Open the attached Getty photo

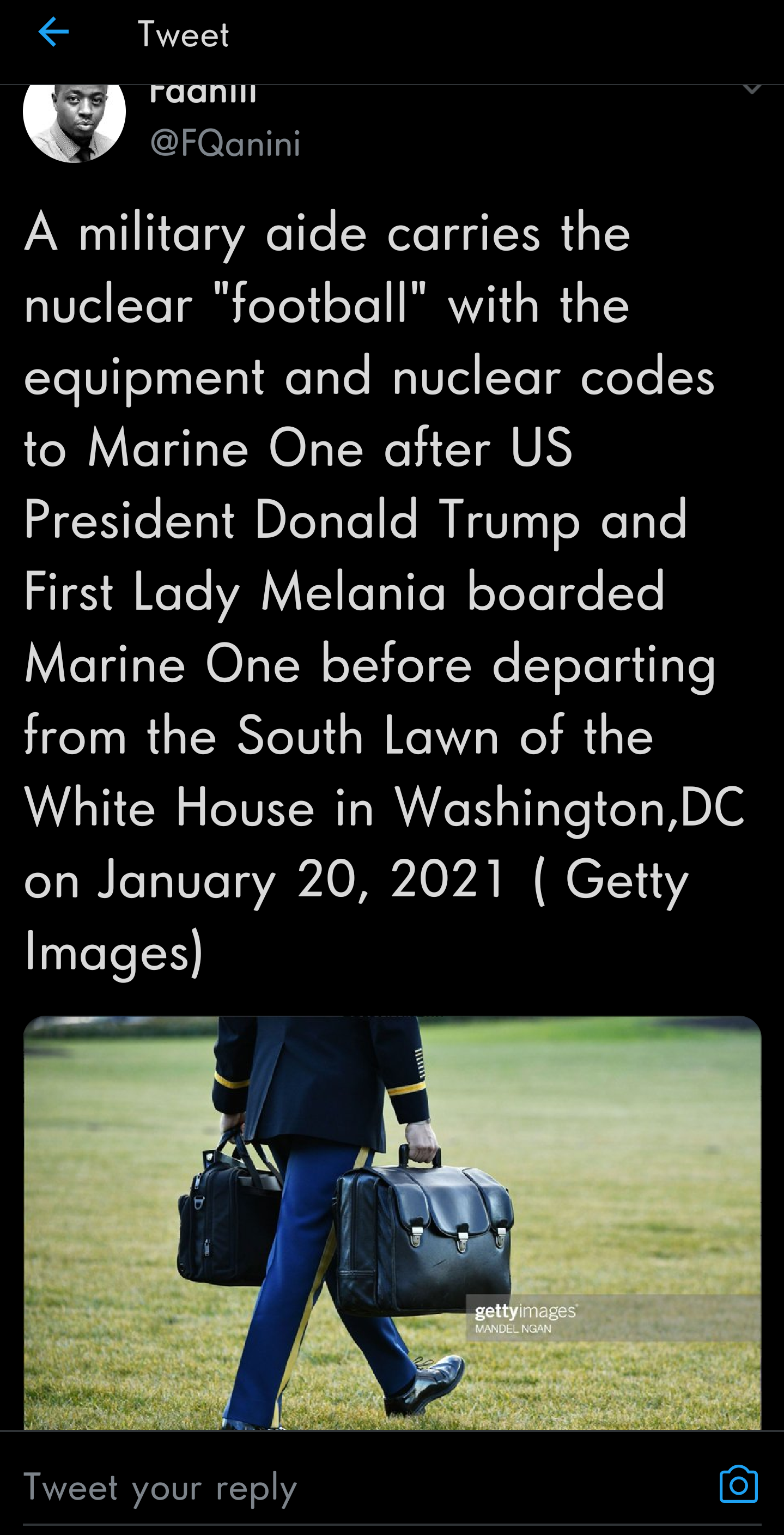[392, 1222]
